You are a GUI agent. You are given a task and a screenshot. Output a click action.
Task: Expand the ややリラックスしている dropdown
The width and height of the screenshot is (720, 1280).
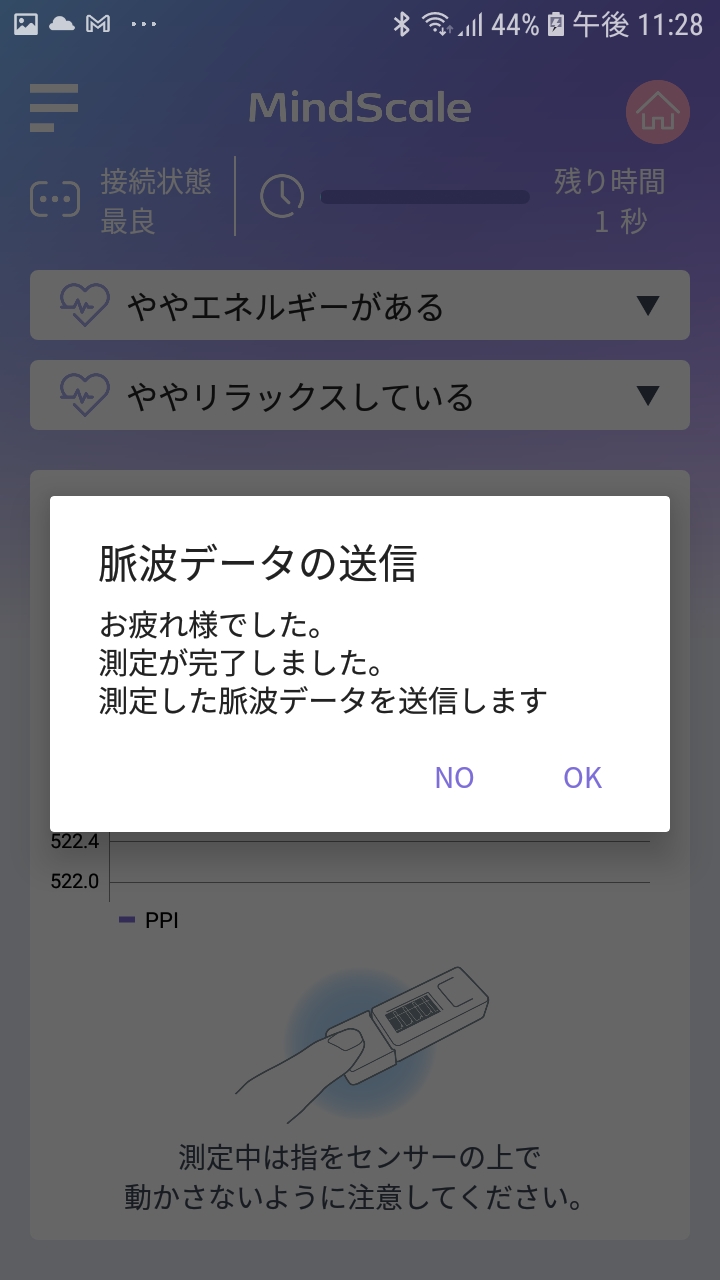pos(360,395)
